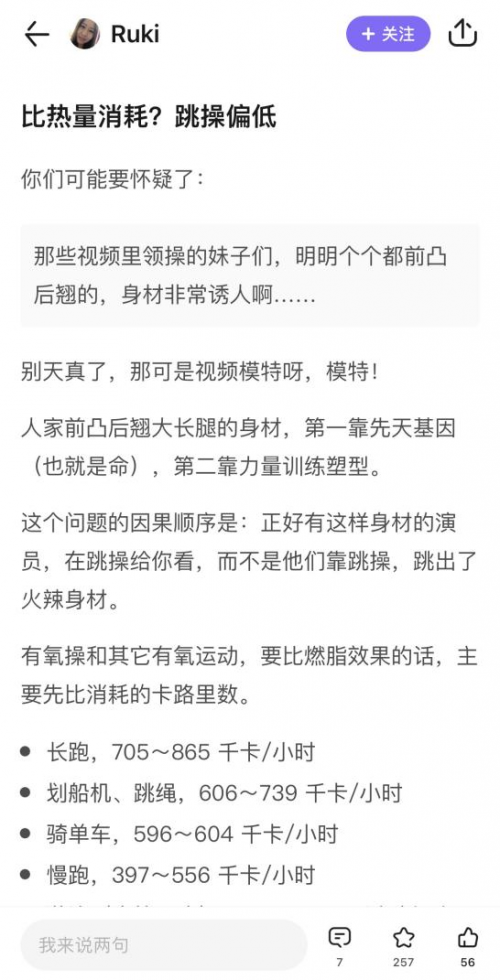
Task: Tap the 我来说两句 comment field
Action: [164, 944]
